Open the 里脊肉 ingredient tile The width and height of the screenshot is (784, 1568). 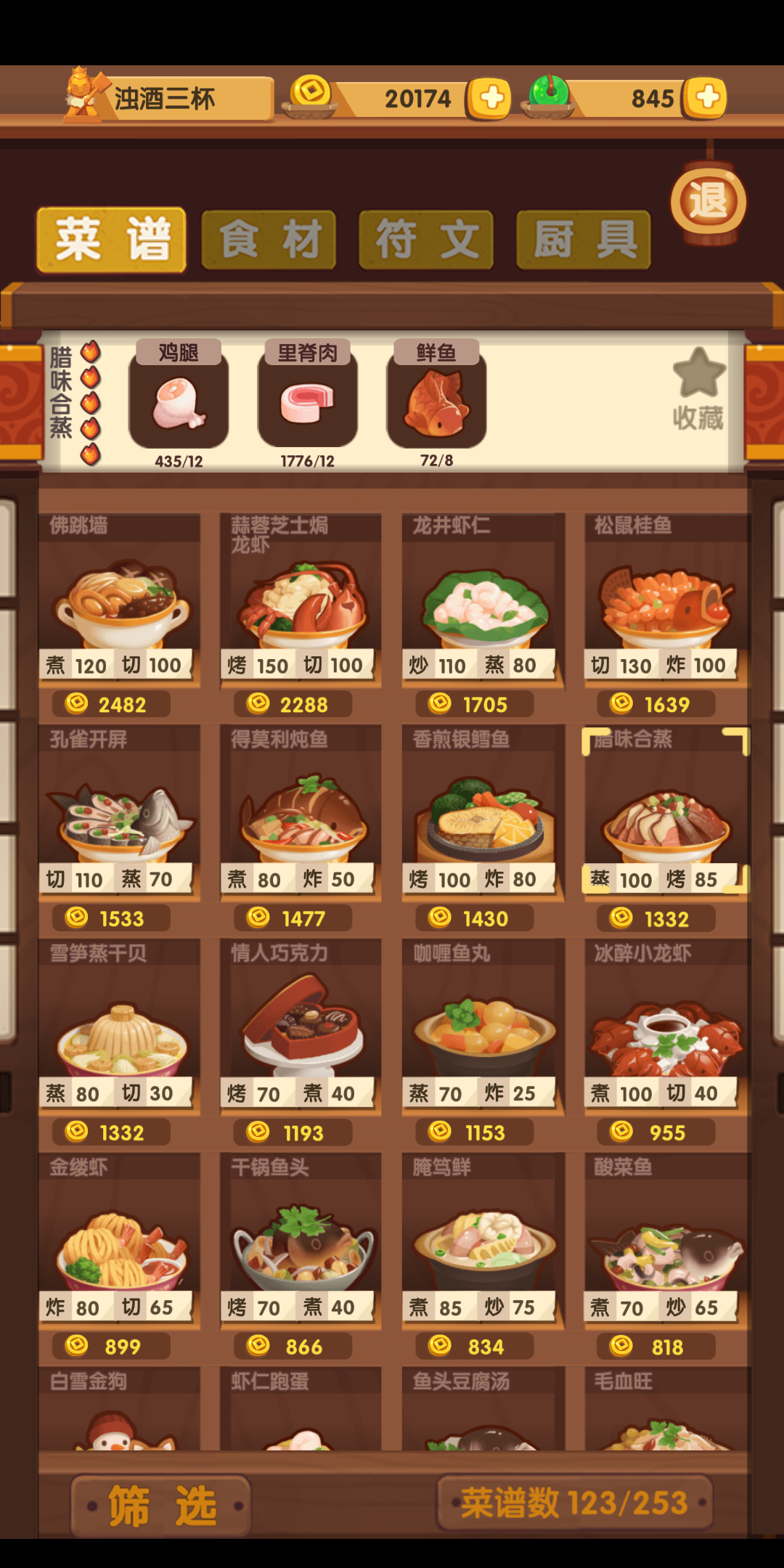[307, 401]
